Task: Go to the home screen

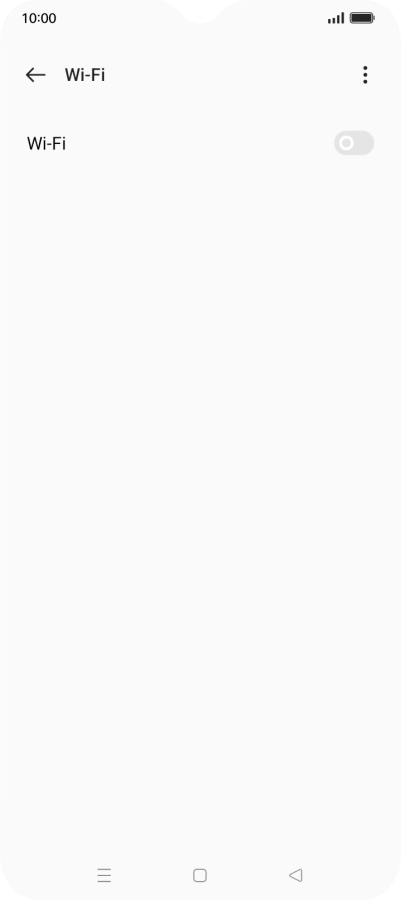Action: [200, 875]
